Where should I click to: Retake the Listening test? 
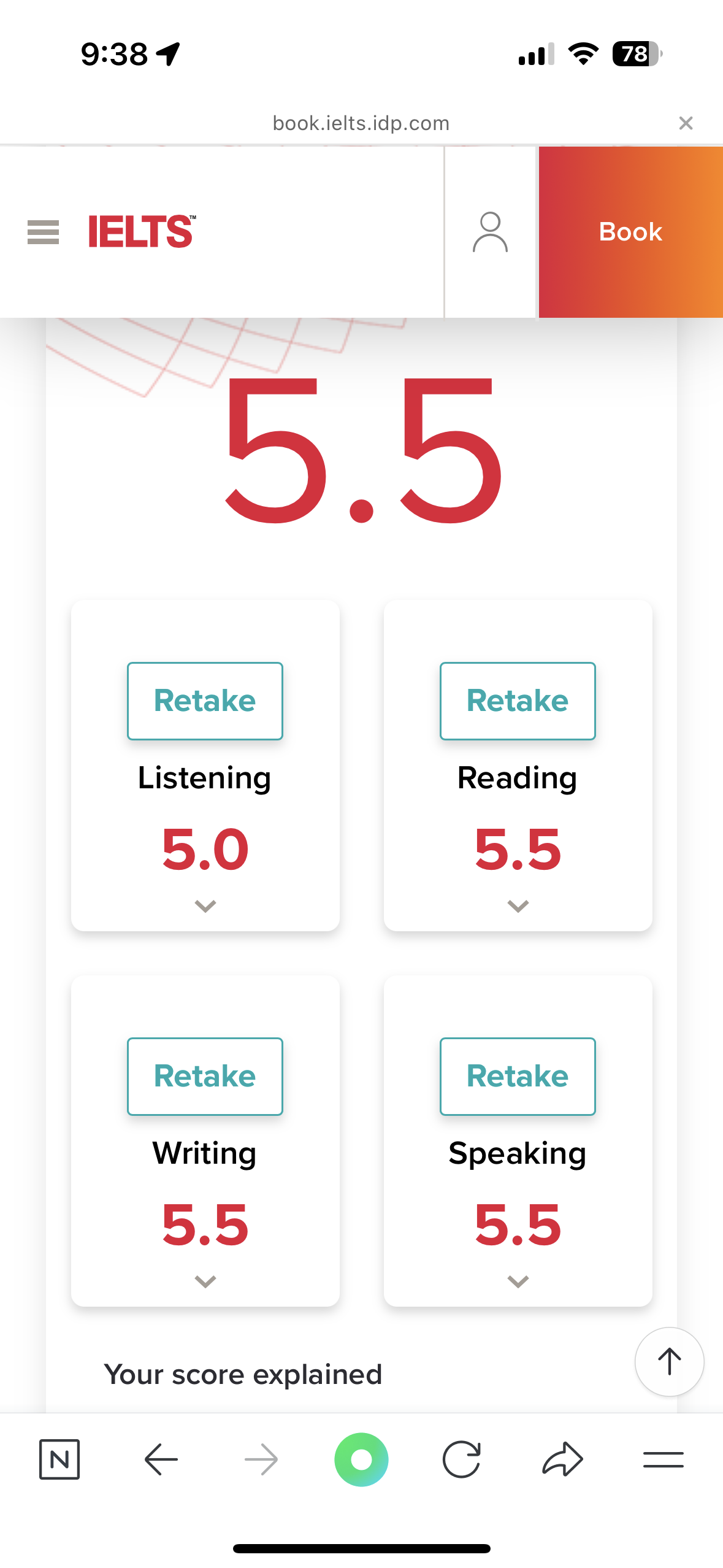[205, 701]
